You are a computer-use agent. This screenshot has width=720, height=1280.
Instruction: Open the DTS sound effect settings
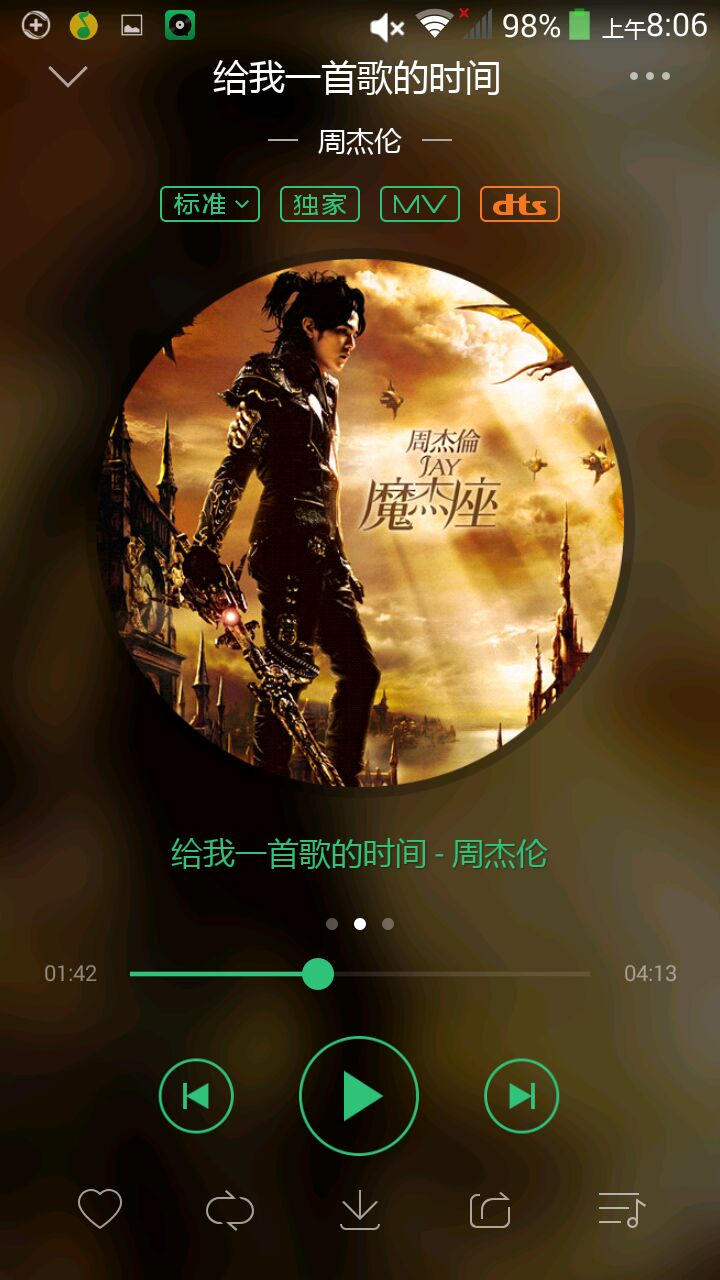click(519, 204)
